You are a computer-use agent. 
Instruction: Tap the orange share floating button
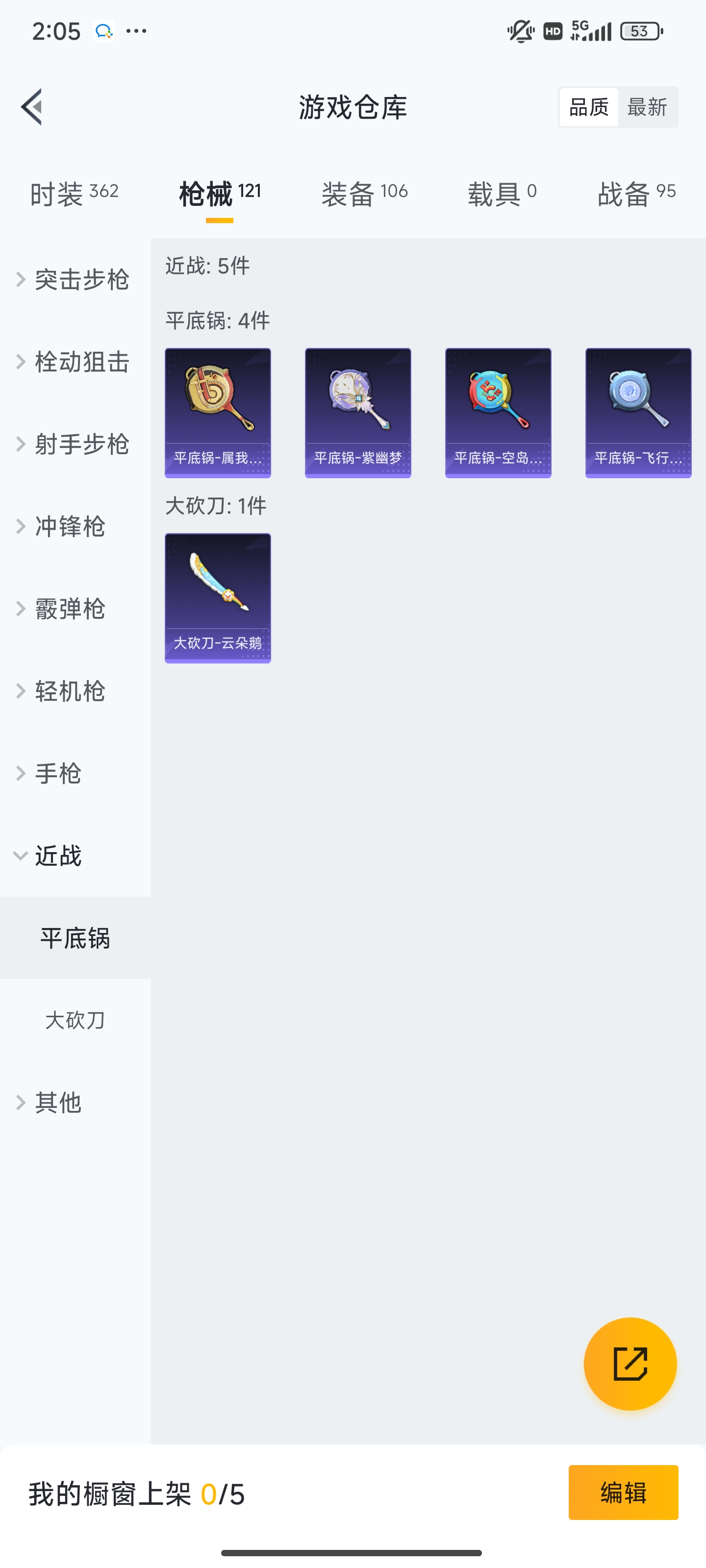pos(630,1364)
